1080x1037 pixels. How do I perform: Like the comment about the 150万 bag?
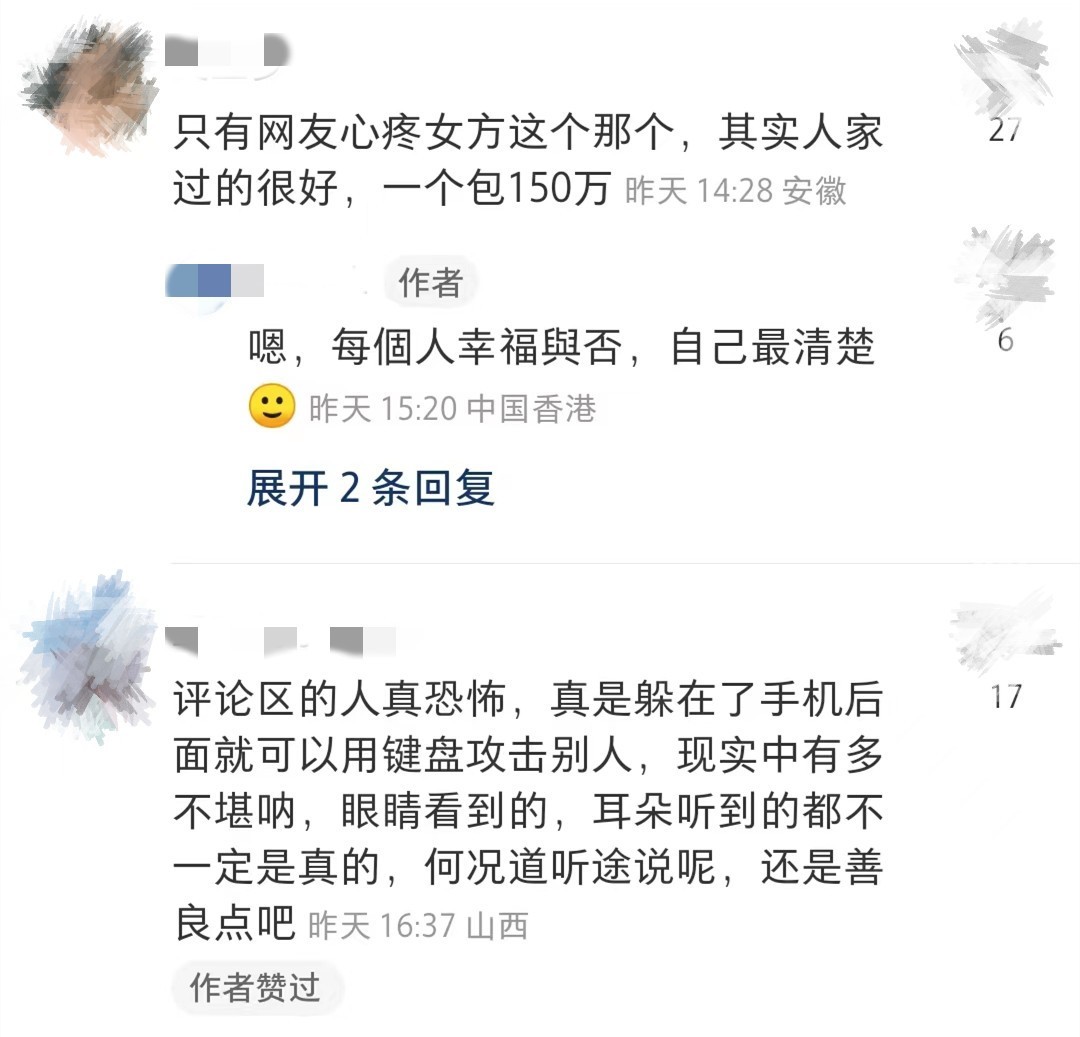tap(1004, 72)
